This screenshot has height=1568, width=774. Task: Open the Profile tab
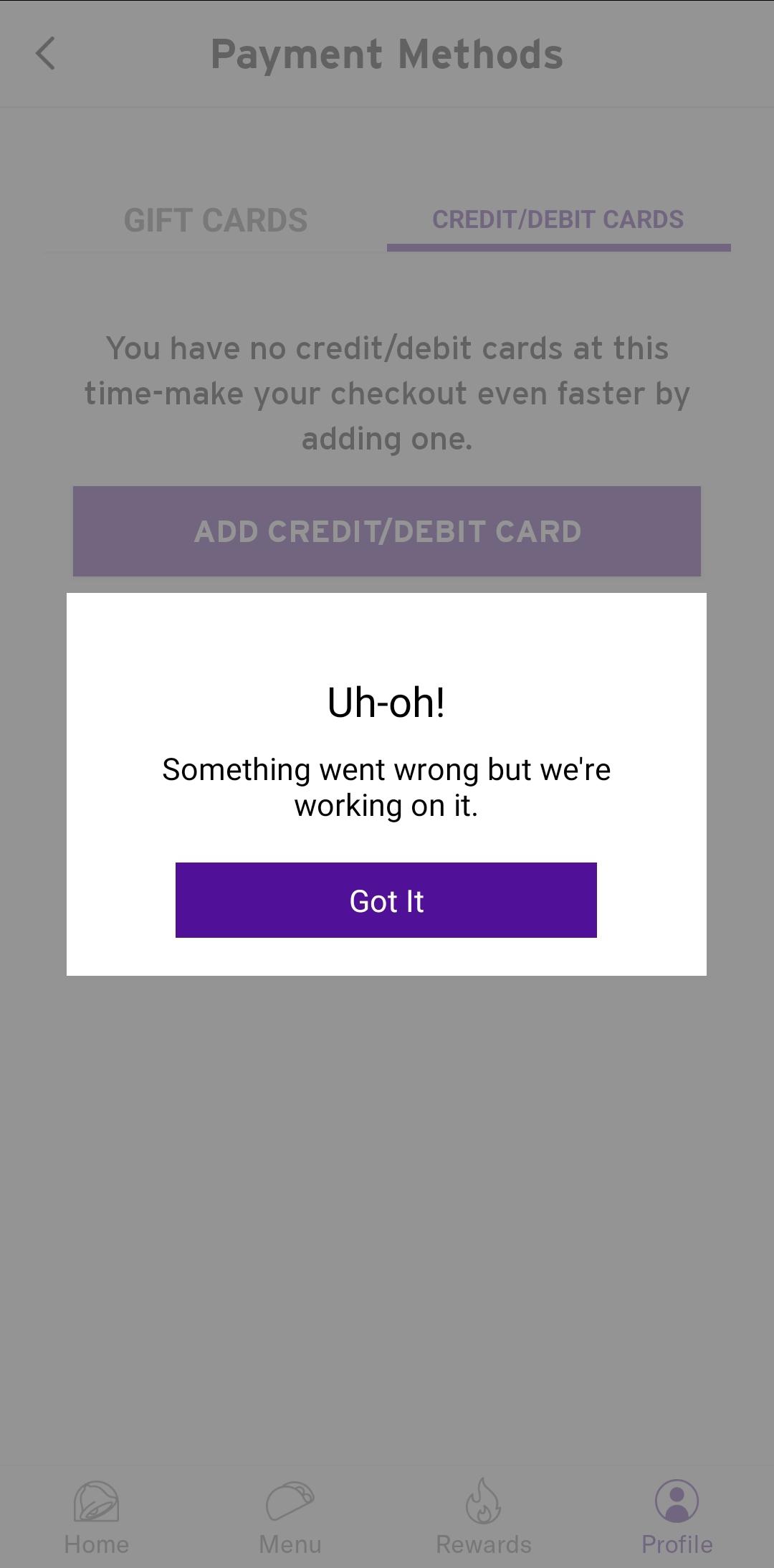click(x=677, y=1517)
